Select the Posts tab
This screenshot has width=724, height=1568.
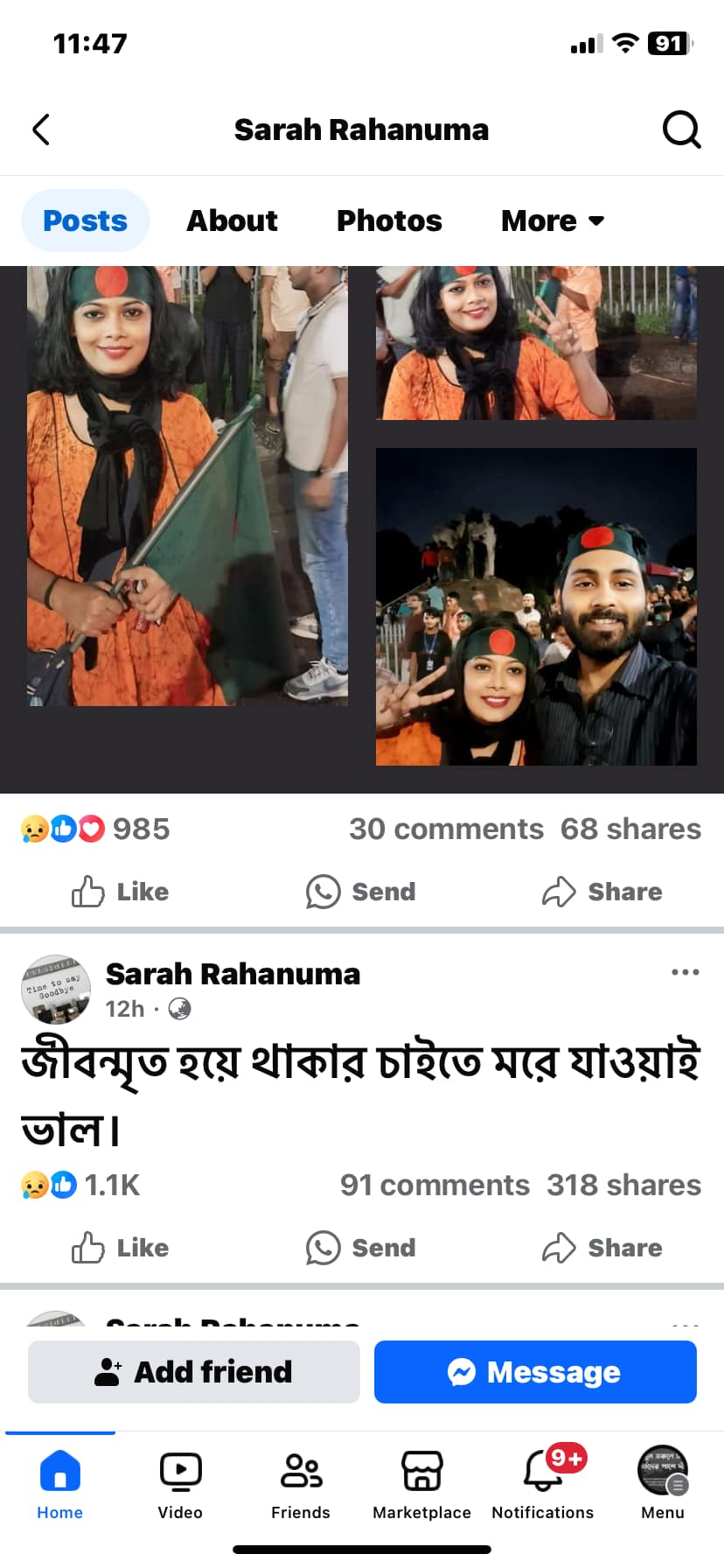click(85, 220)
